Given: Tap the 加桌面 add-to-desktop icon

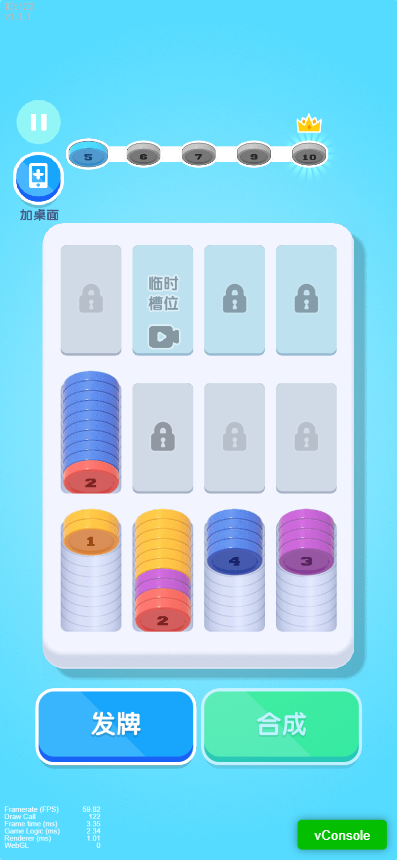Looking at the screenshot, I should click(x=38, y=178).
